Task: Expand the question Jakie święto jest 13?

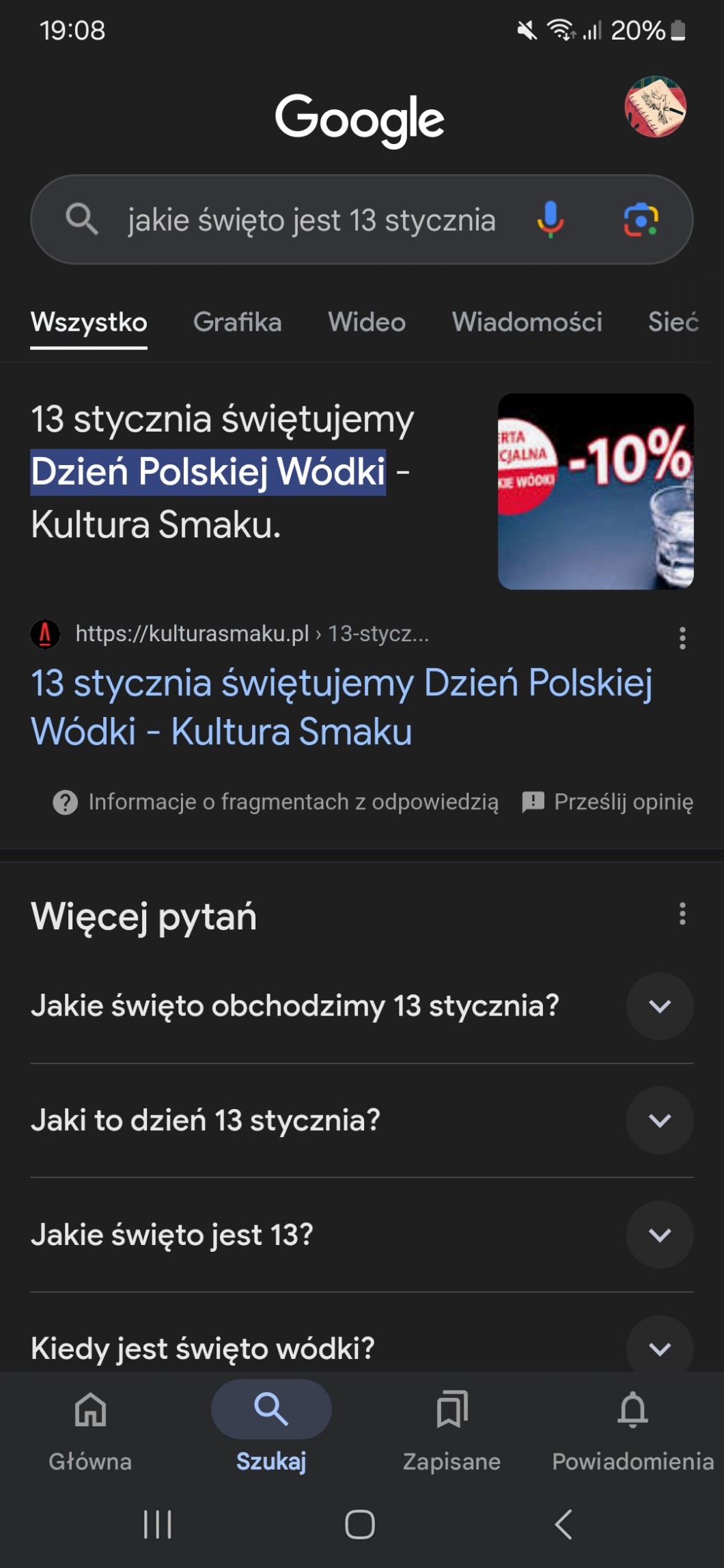Action: point(659,1235)
